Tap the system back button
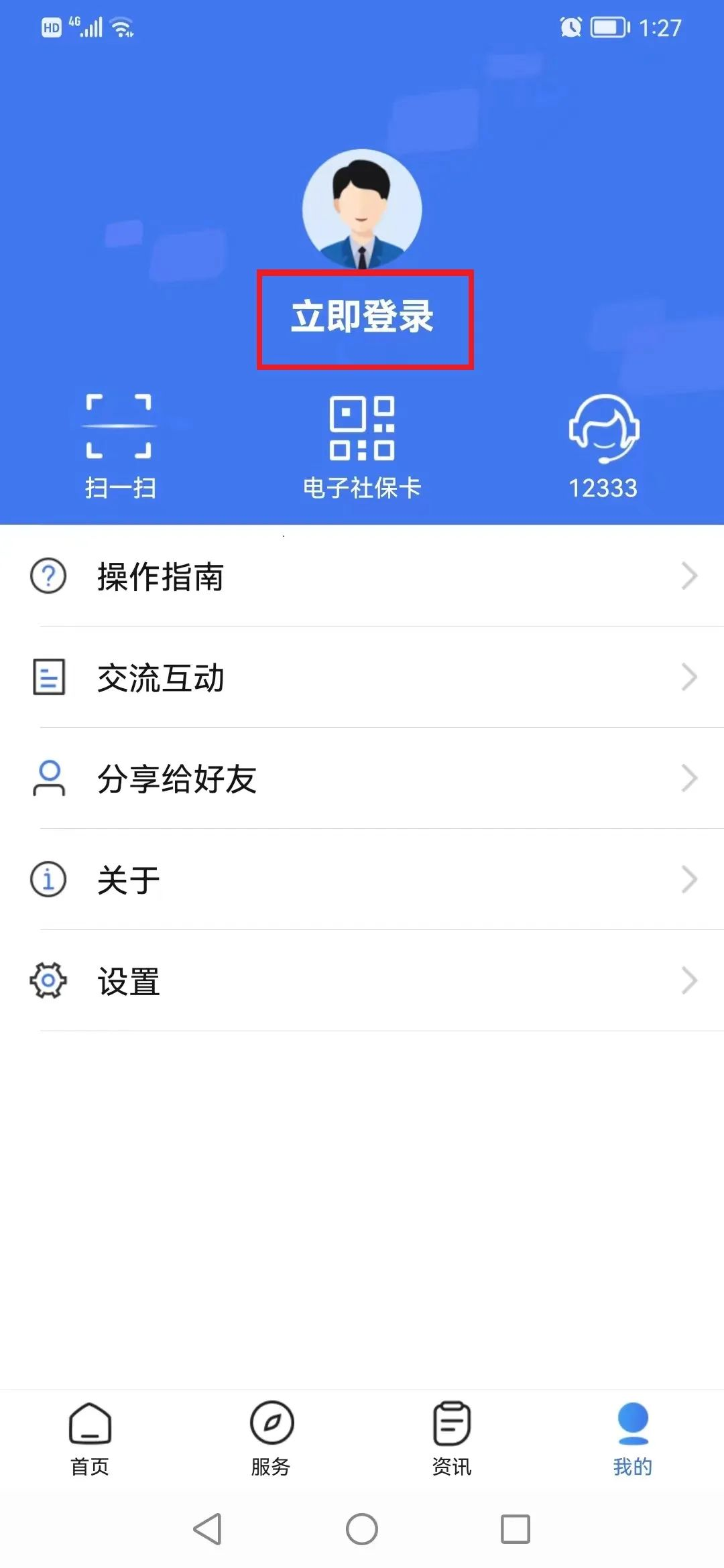 tap(208, 1529)
